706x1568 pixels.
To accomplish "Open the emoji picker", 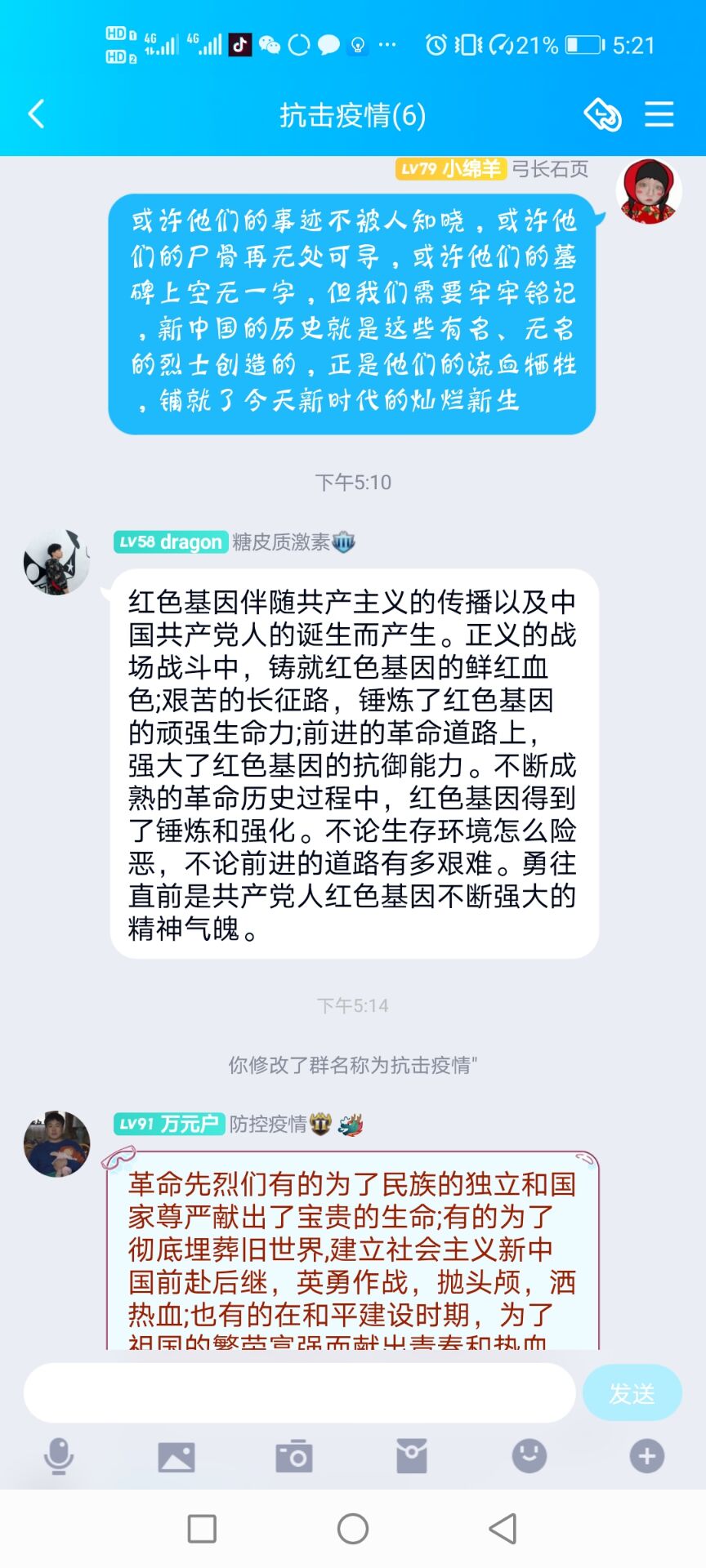I will (x=529, y=1456).
